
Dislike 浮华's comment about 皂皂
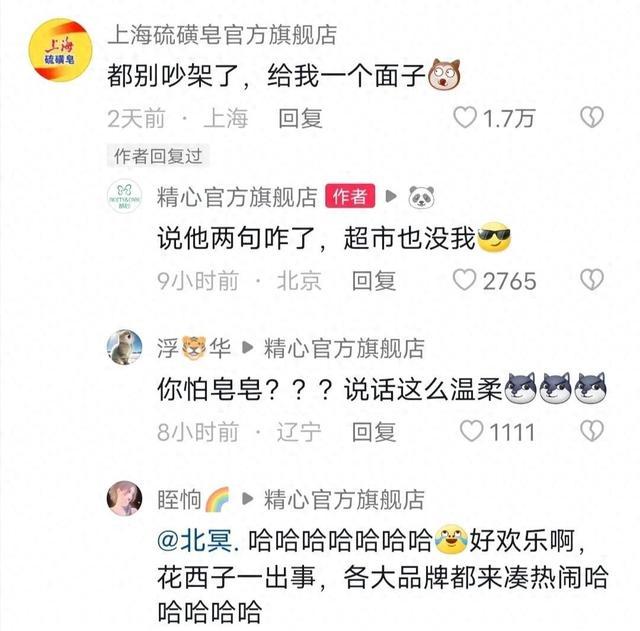click(x=592, y=431)
